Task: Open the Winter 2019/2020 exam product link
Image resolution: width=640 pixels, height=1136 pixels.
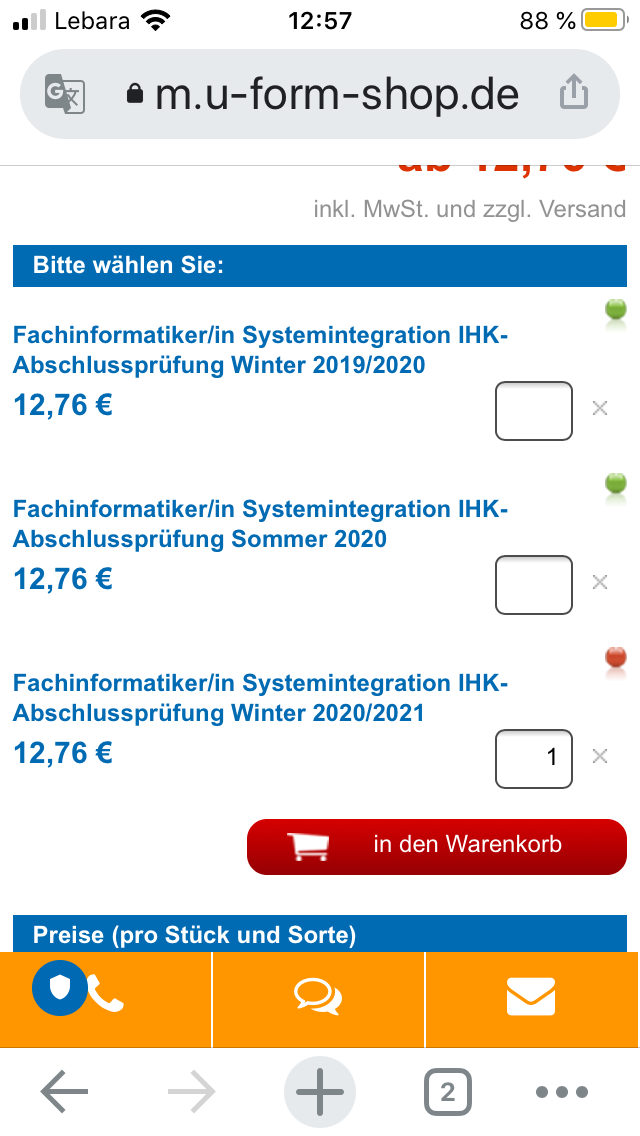Action: point(261,350)
